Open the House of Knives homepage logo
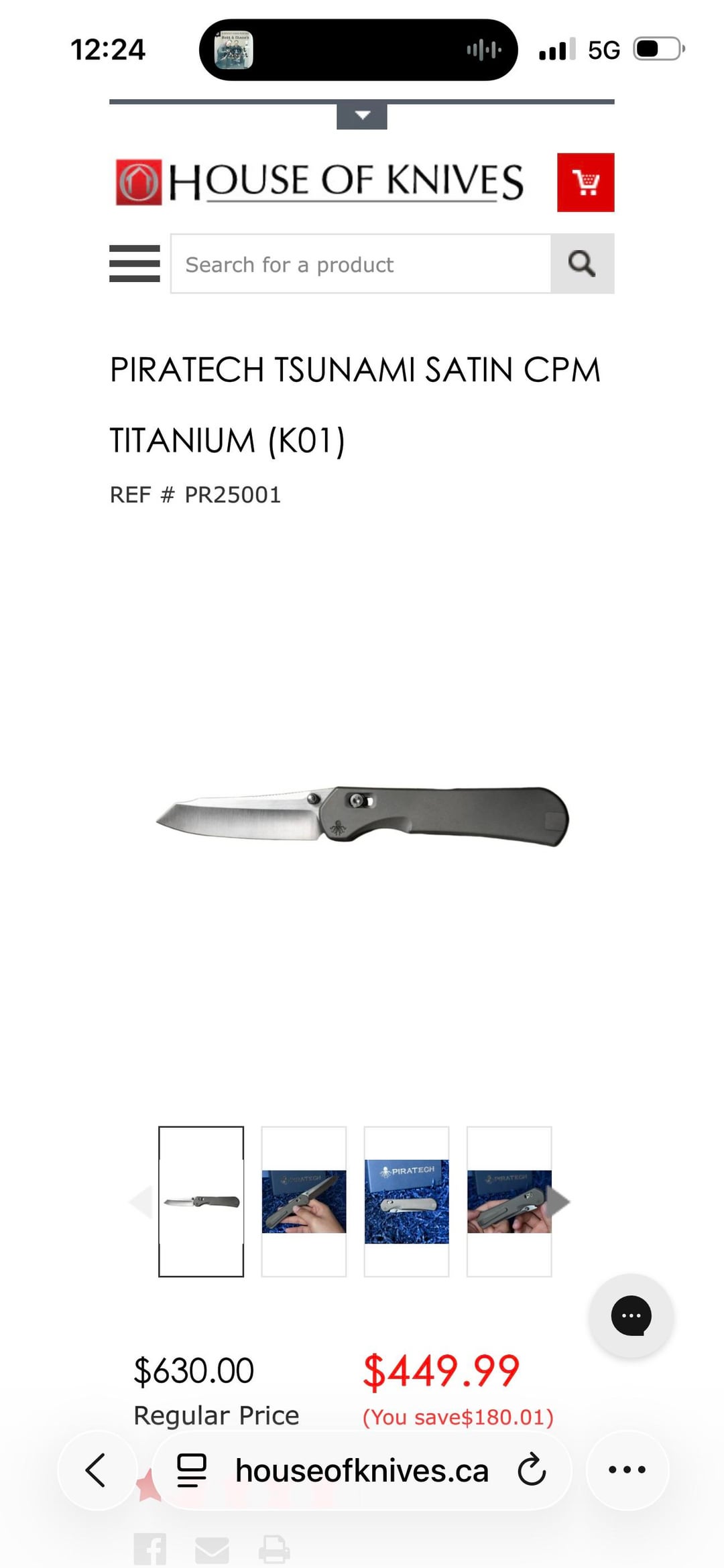 click(320, 182)
